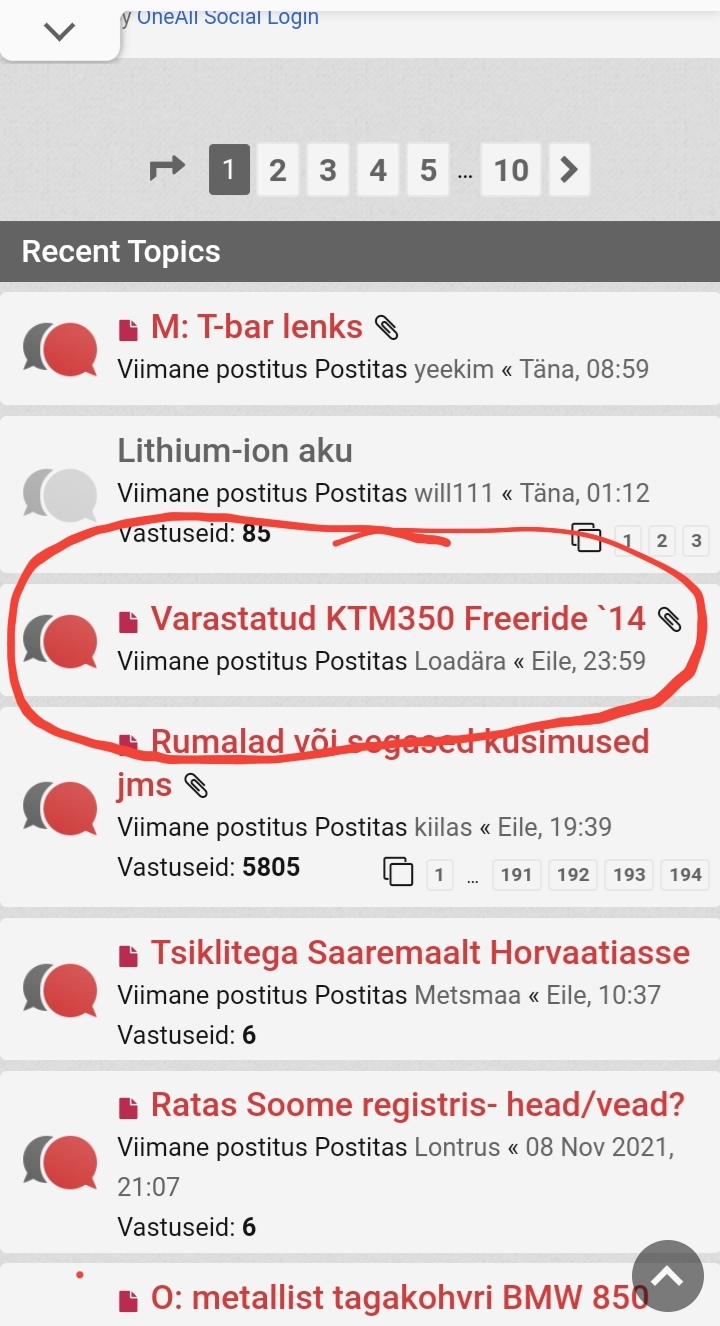Viewport: 720px width, 1326px height.
Task: Jump to page 10
Action: [511, 170]
